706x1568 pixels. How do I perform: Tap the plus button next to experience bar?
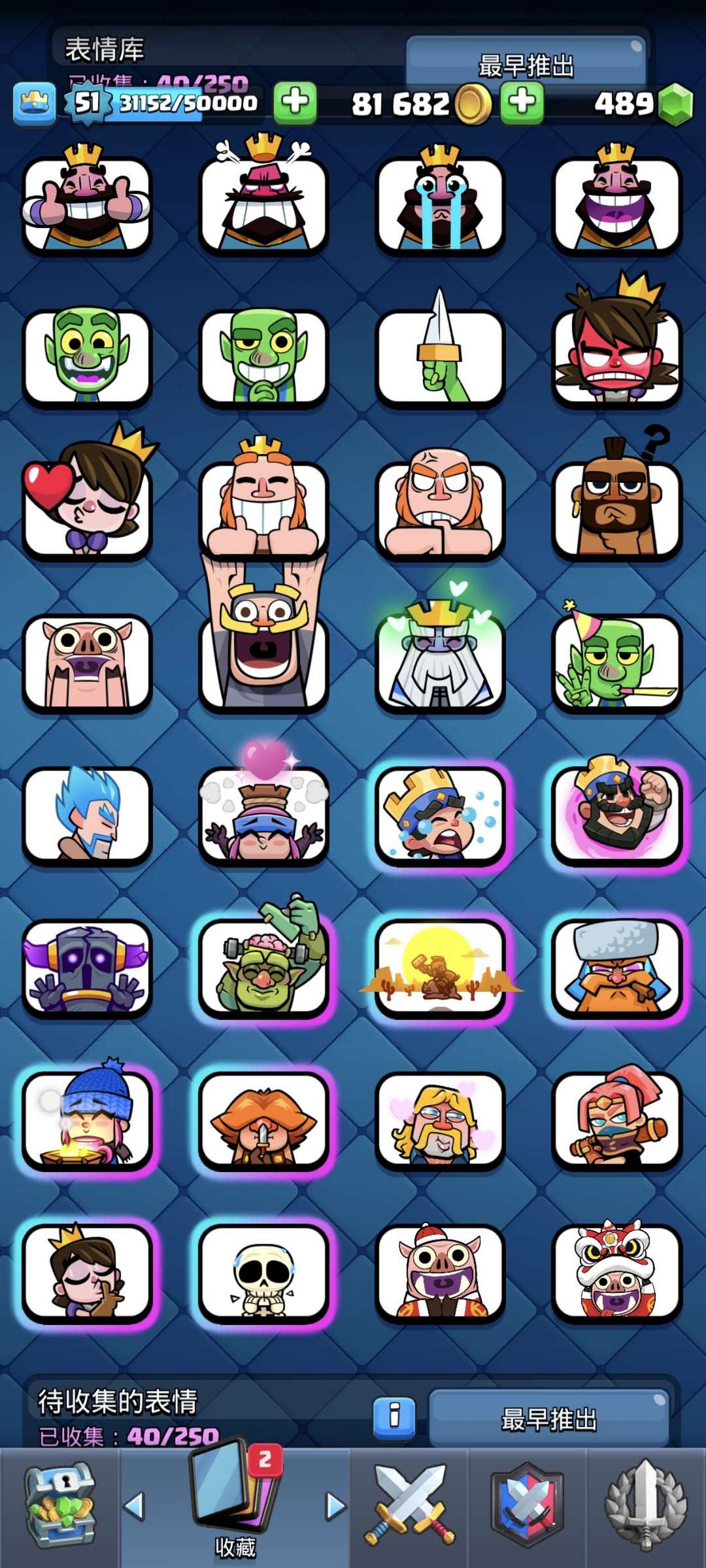coord(295,103)
